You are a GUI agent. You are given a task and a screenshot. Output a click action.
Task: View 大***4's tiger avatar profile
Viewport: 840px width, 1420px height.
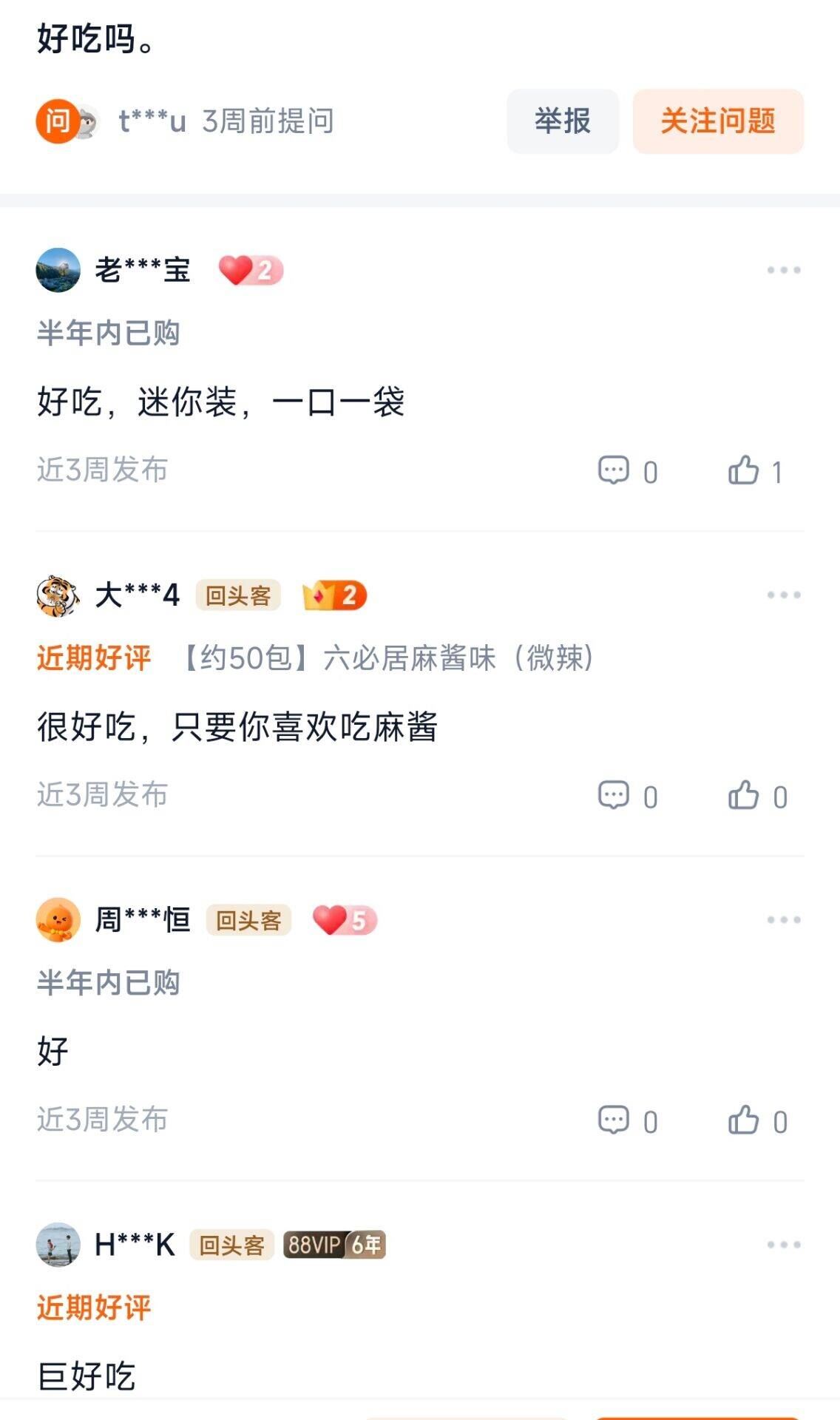click(x=58, y=595)
